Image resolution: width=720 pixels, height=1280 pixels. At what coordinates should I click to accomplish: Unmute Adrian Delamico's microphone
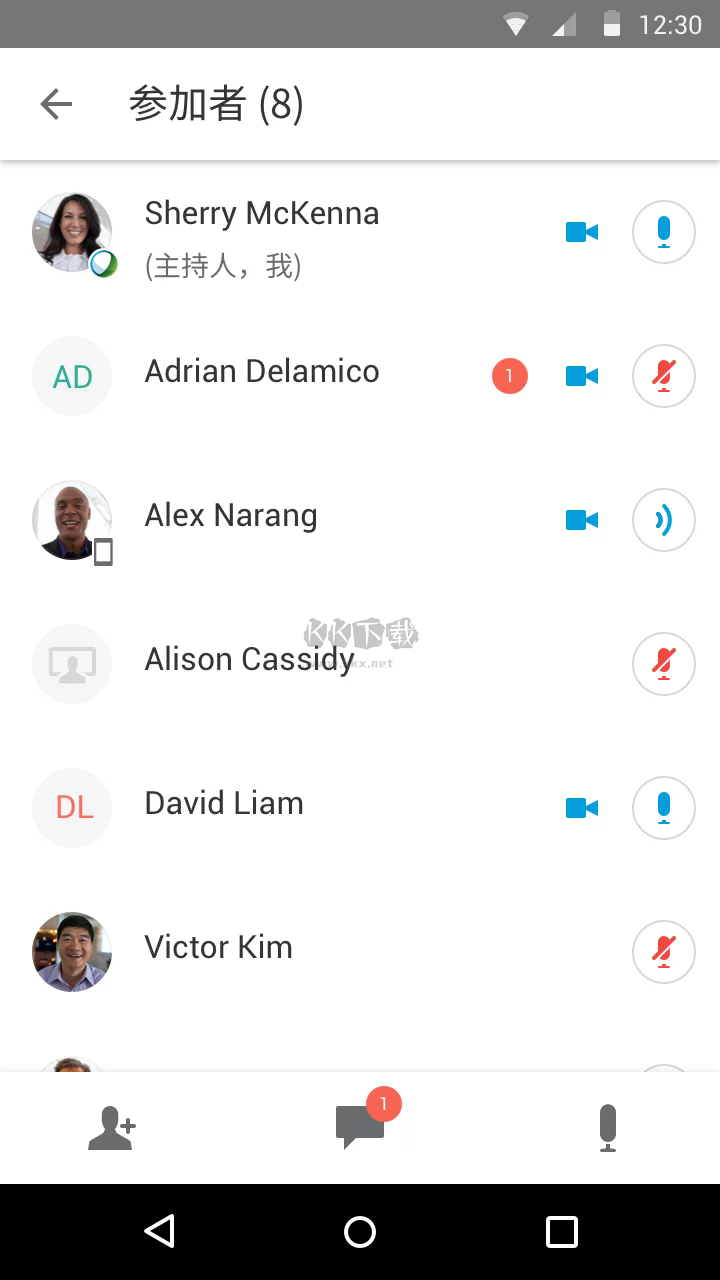click(663, 376)
